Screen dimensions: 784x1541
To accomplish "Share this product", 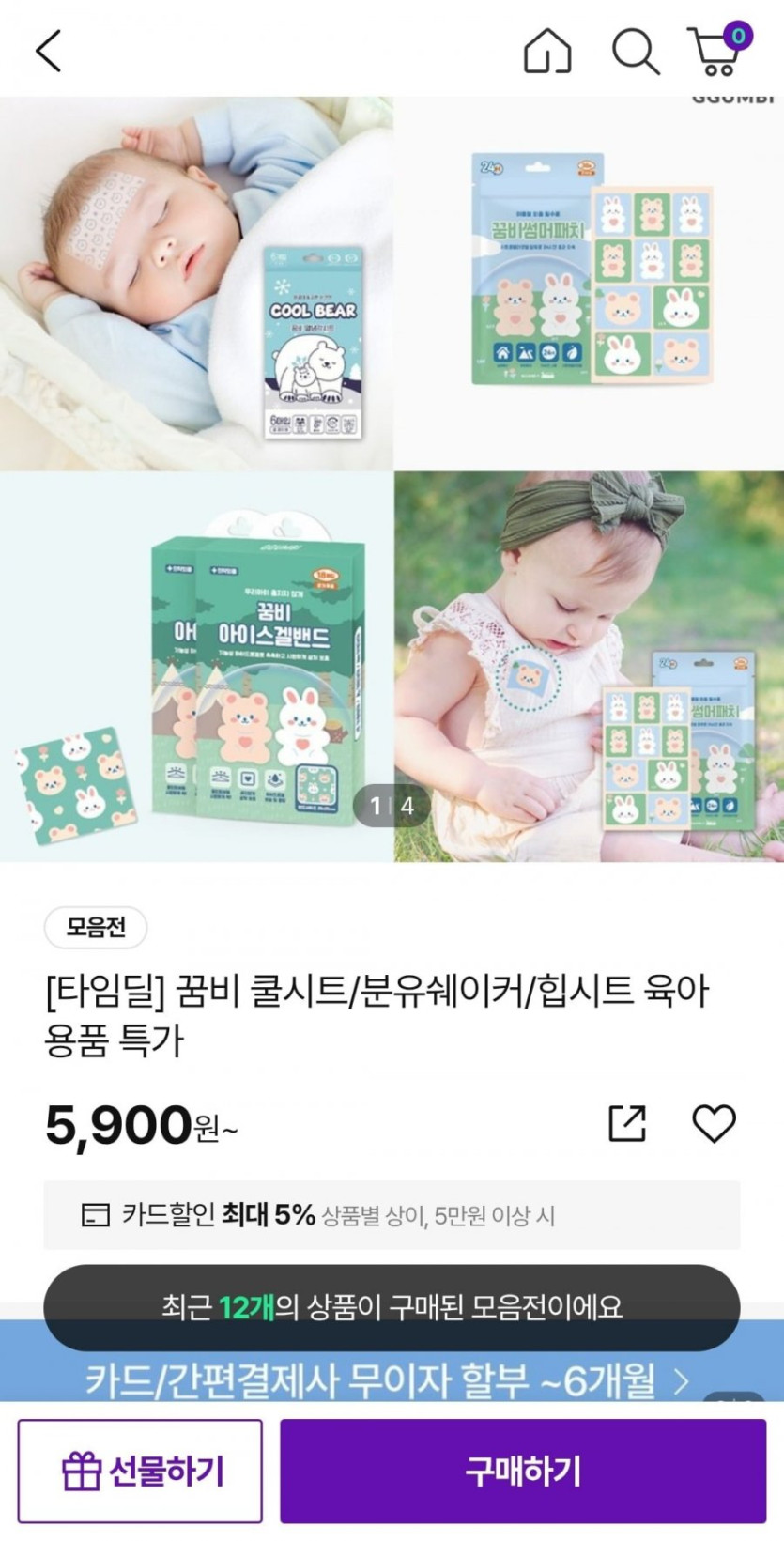I will pyautogui.click(x=627, y=1123).
